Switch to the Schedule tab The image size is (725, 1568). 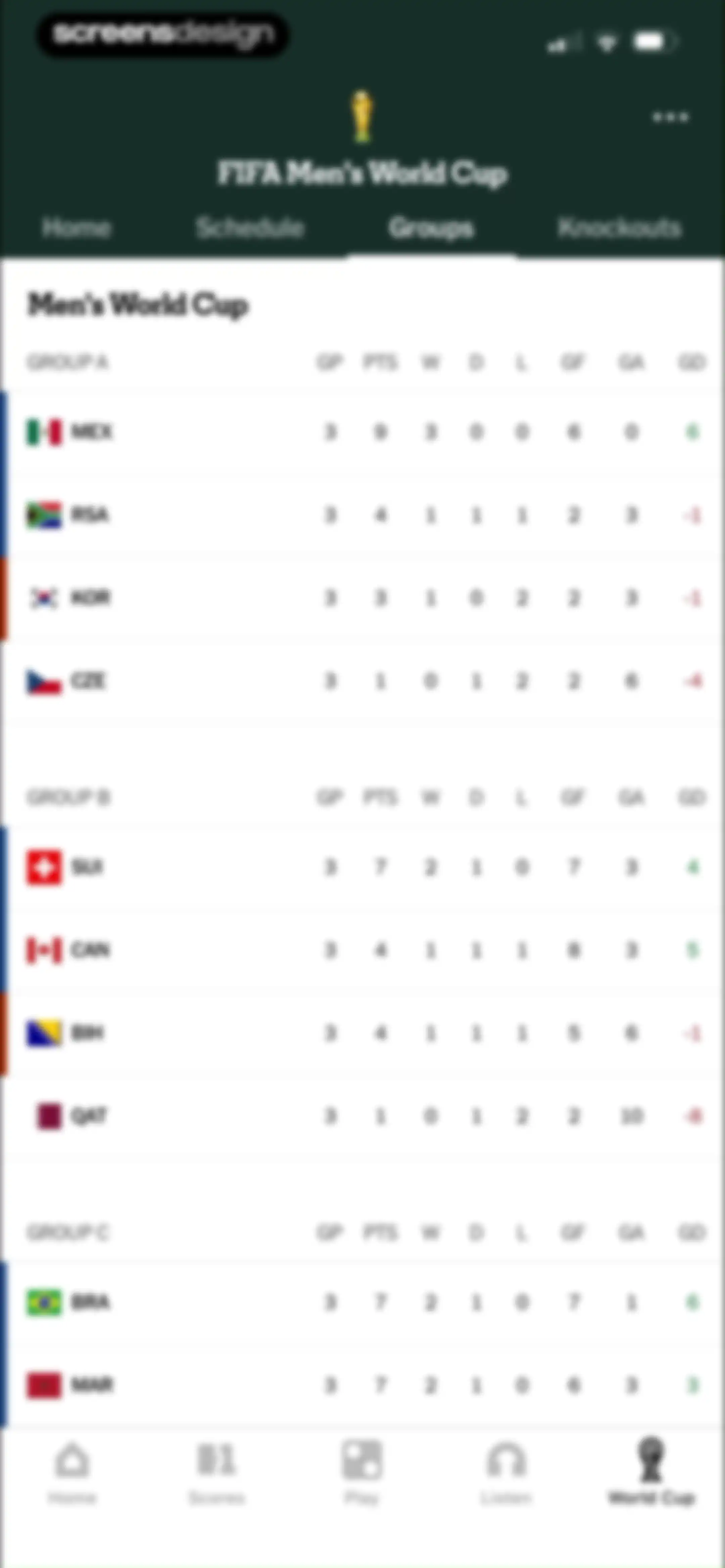250,228
